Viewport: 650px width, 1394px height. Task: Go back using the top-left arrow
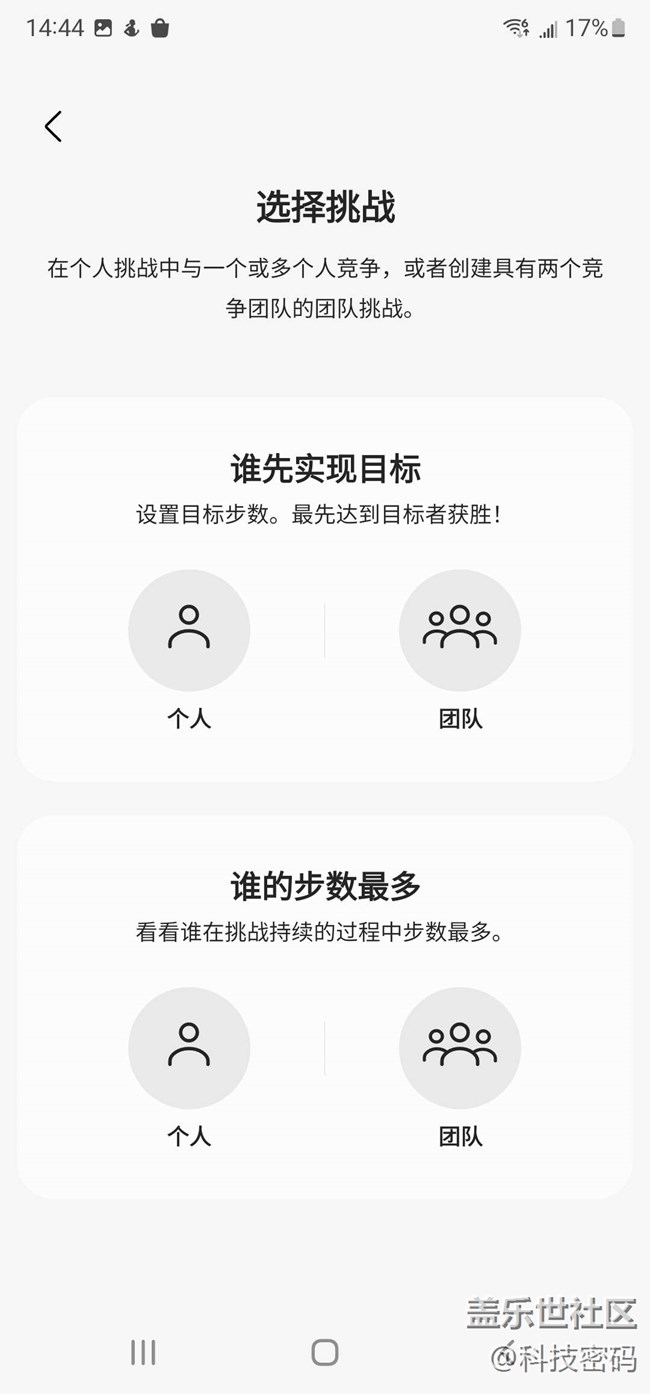[53, 126]
